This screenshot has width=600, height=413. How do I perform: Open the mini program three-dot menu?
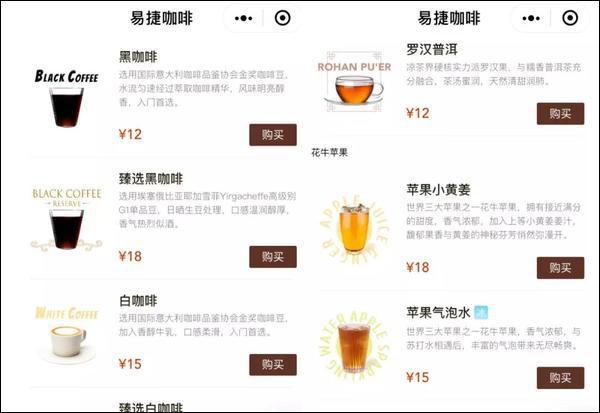click(x=244, y=18)
